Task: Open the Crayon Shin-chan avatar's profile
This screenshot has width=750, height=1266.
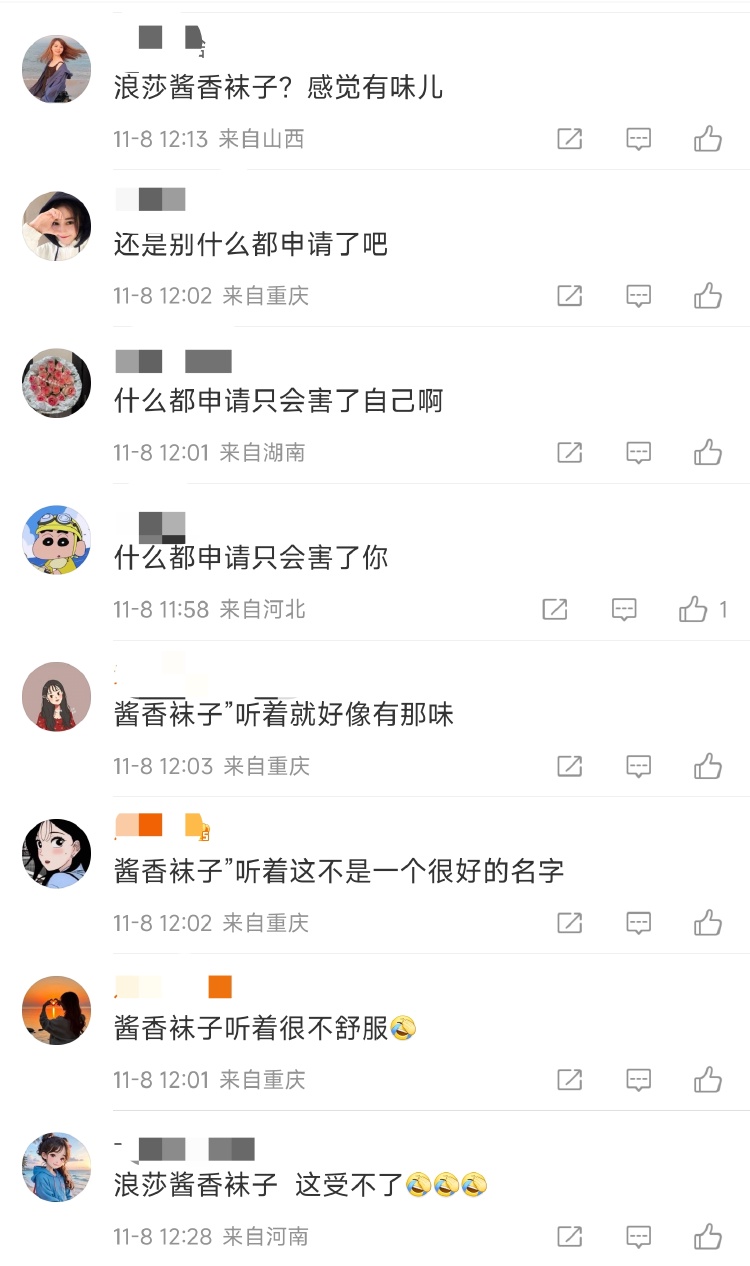Action: click(x=57, y=540)
